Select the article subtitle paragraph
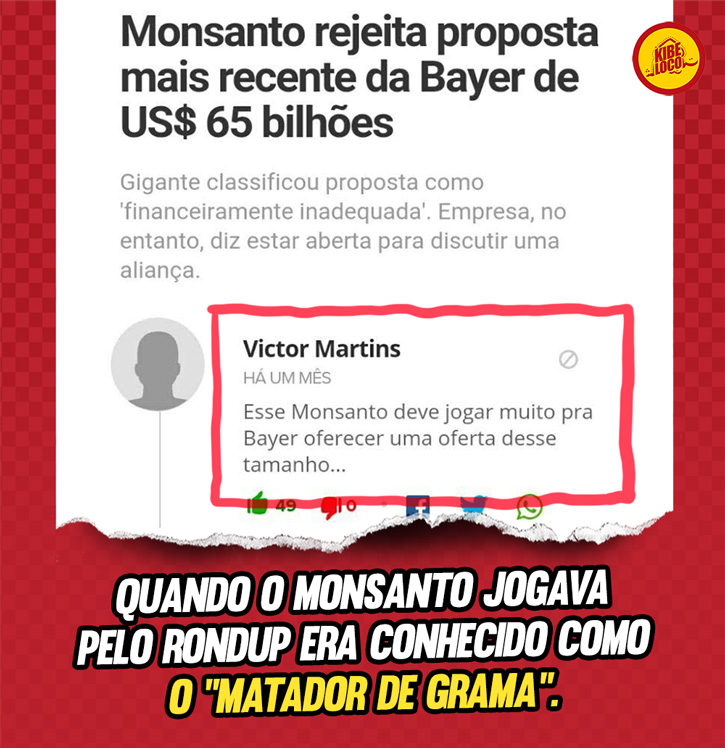Image resolution: width=725 pixels, height=748 pixels. 340,220
